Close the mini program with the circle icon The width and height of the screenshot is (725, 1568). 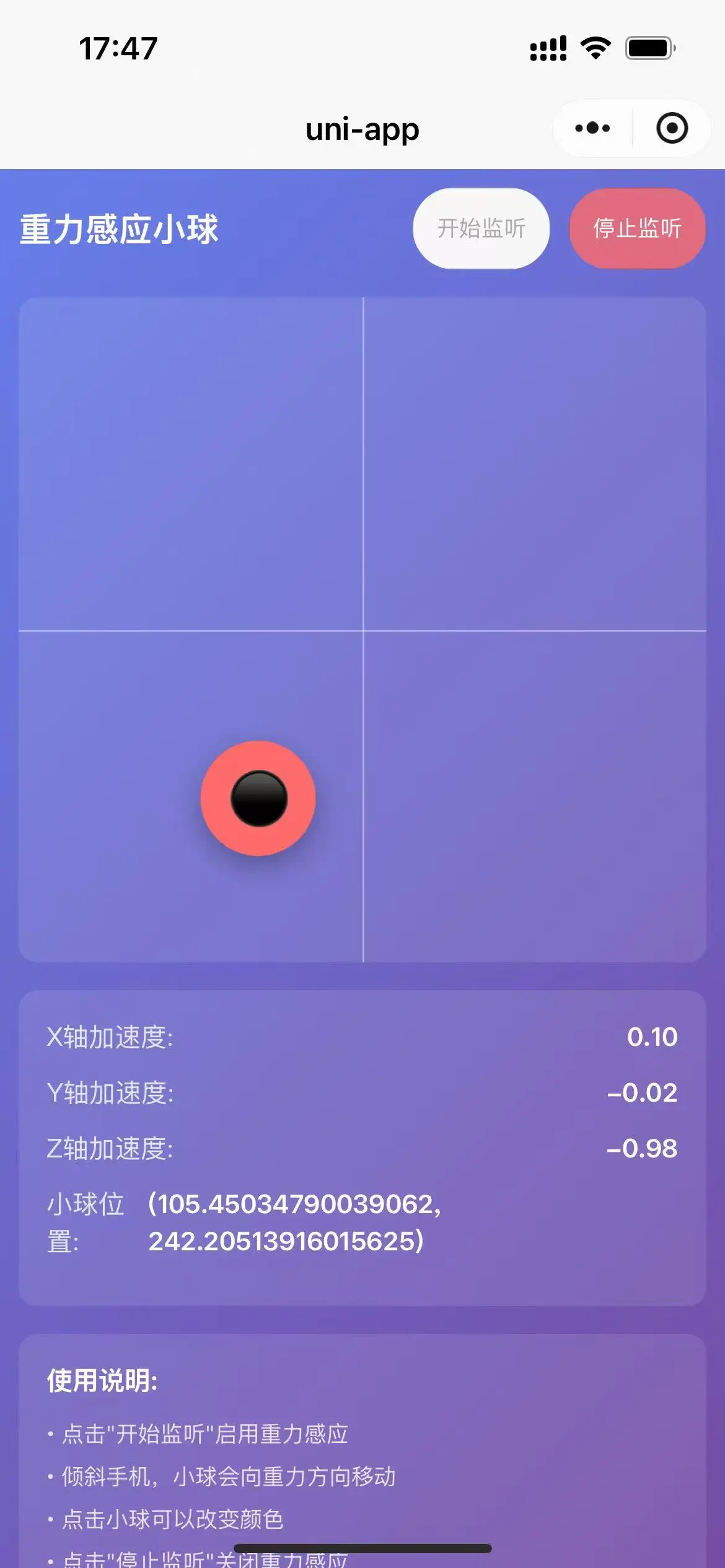click(672, 128)
